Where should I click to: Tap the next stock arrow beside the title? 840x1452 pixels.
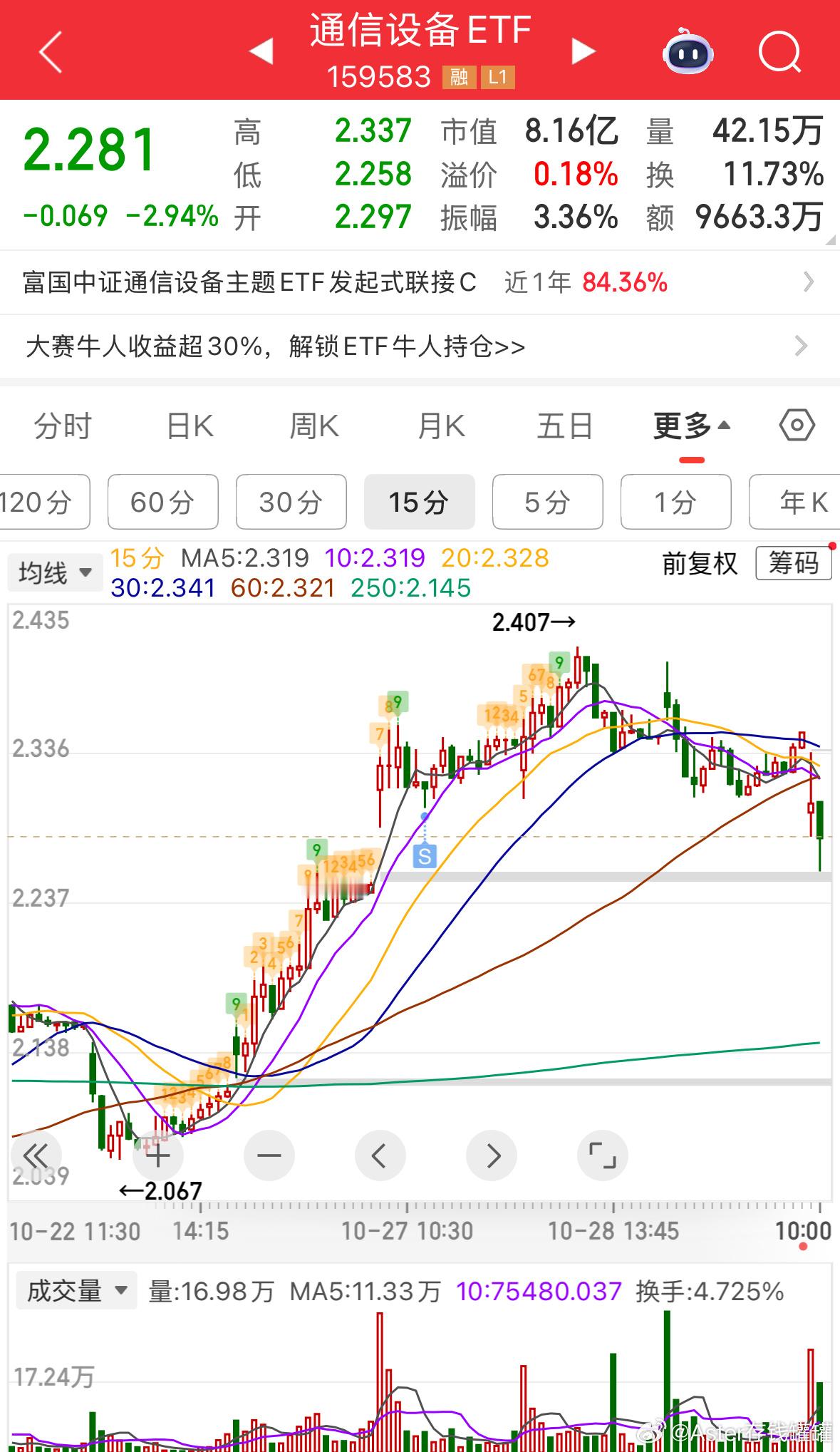tap(583, 51)
